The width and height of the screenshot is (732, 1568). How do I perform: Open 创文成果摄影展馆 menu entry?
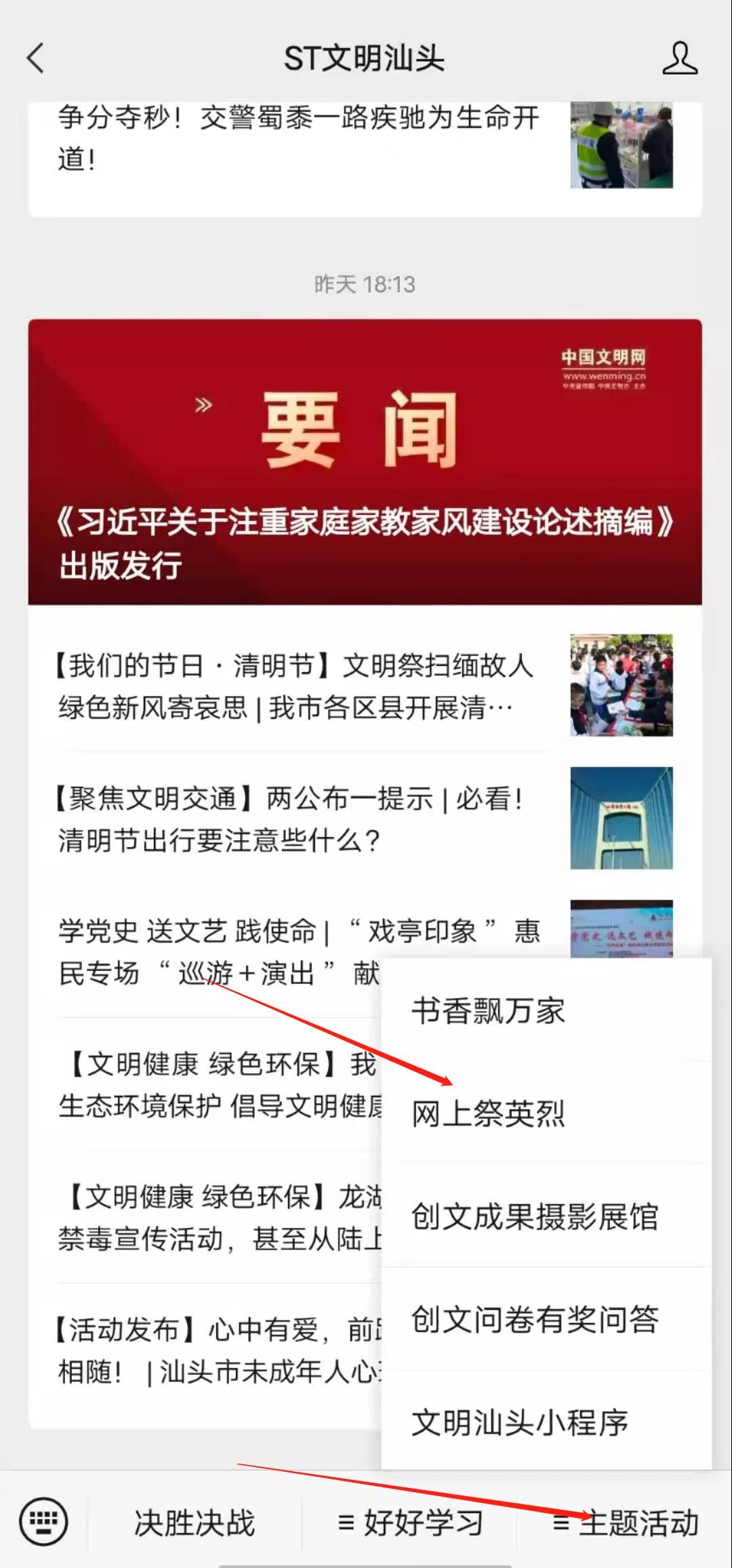534,1216
